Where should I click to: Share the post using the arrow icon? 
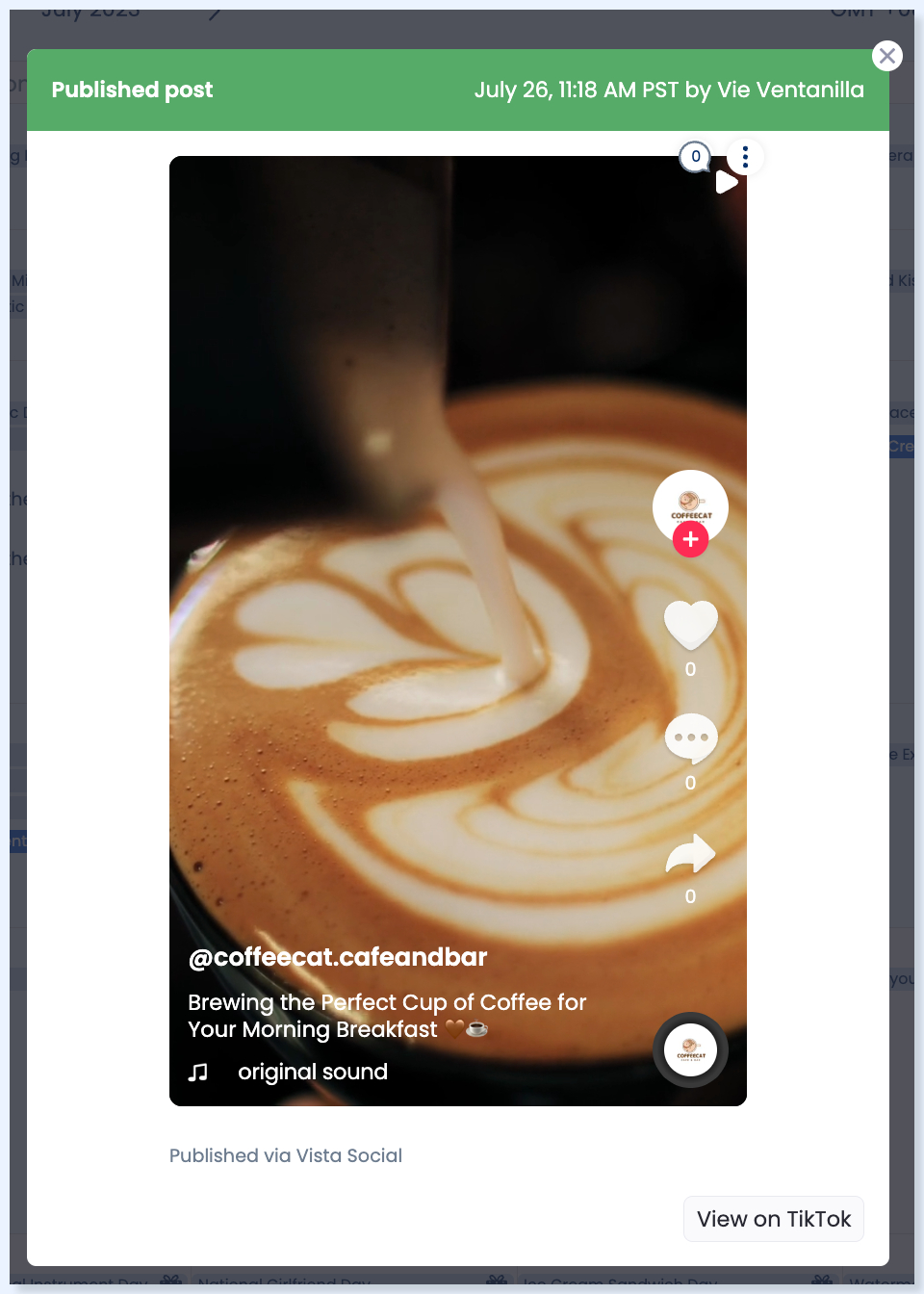[691, 854]
